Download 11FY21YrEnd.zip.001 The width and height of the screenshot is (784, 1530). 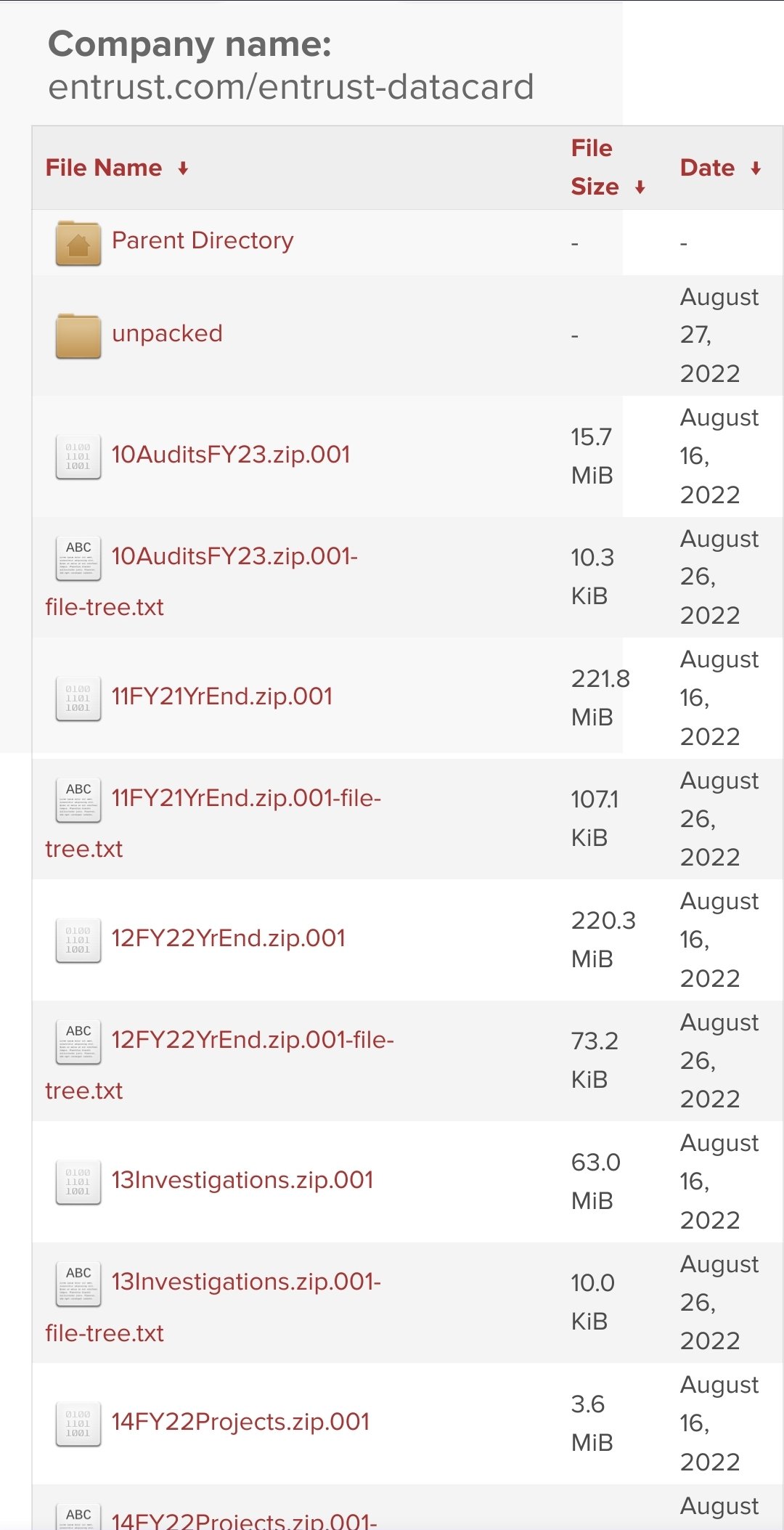point(222,696)
